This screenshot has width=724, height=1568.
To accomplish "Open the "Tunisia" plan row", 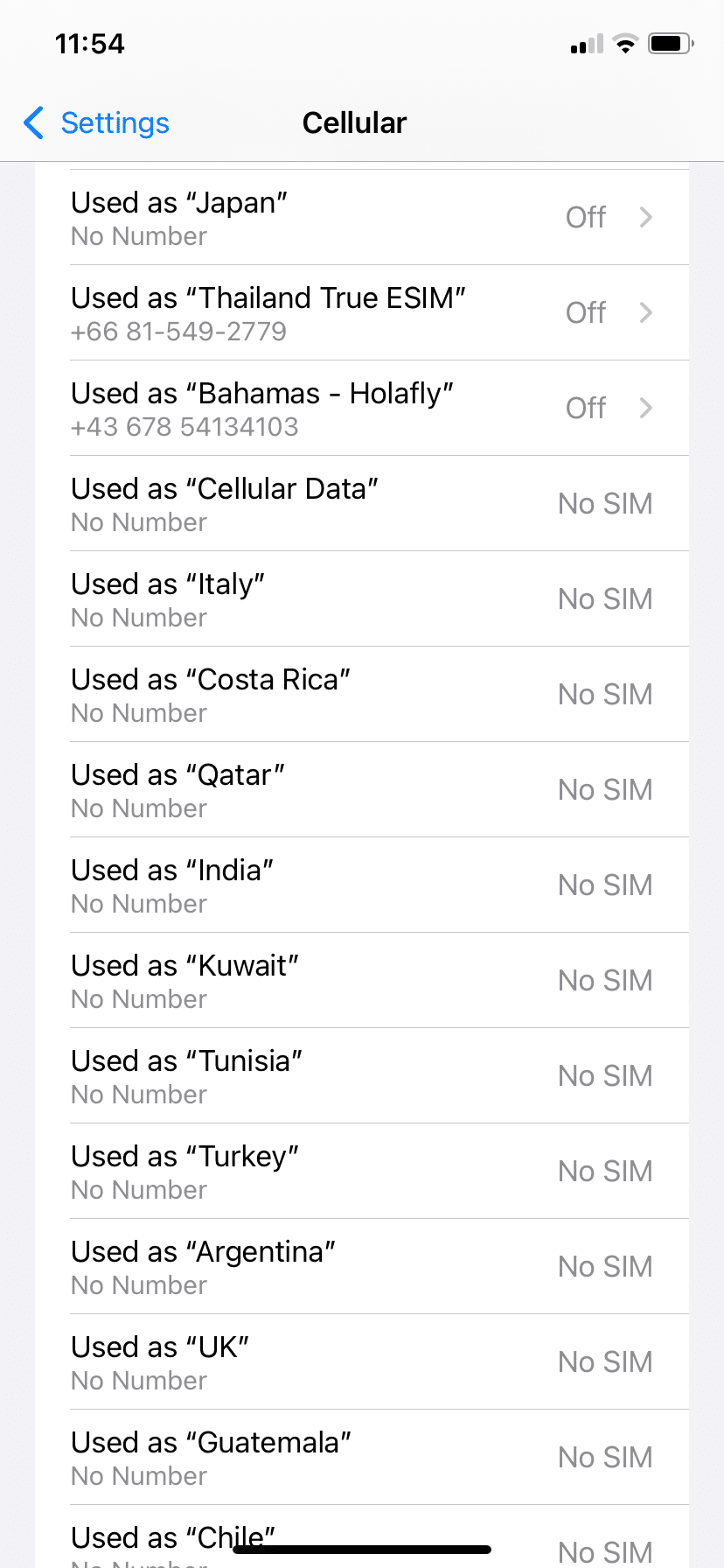I will [x=362, y=1076].
